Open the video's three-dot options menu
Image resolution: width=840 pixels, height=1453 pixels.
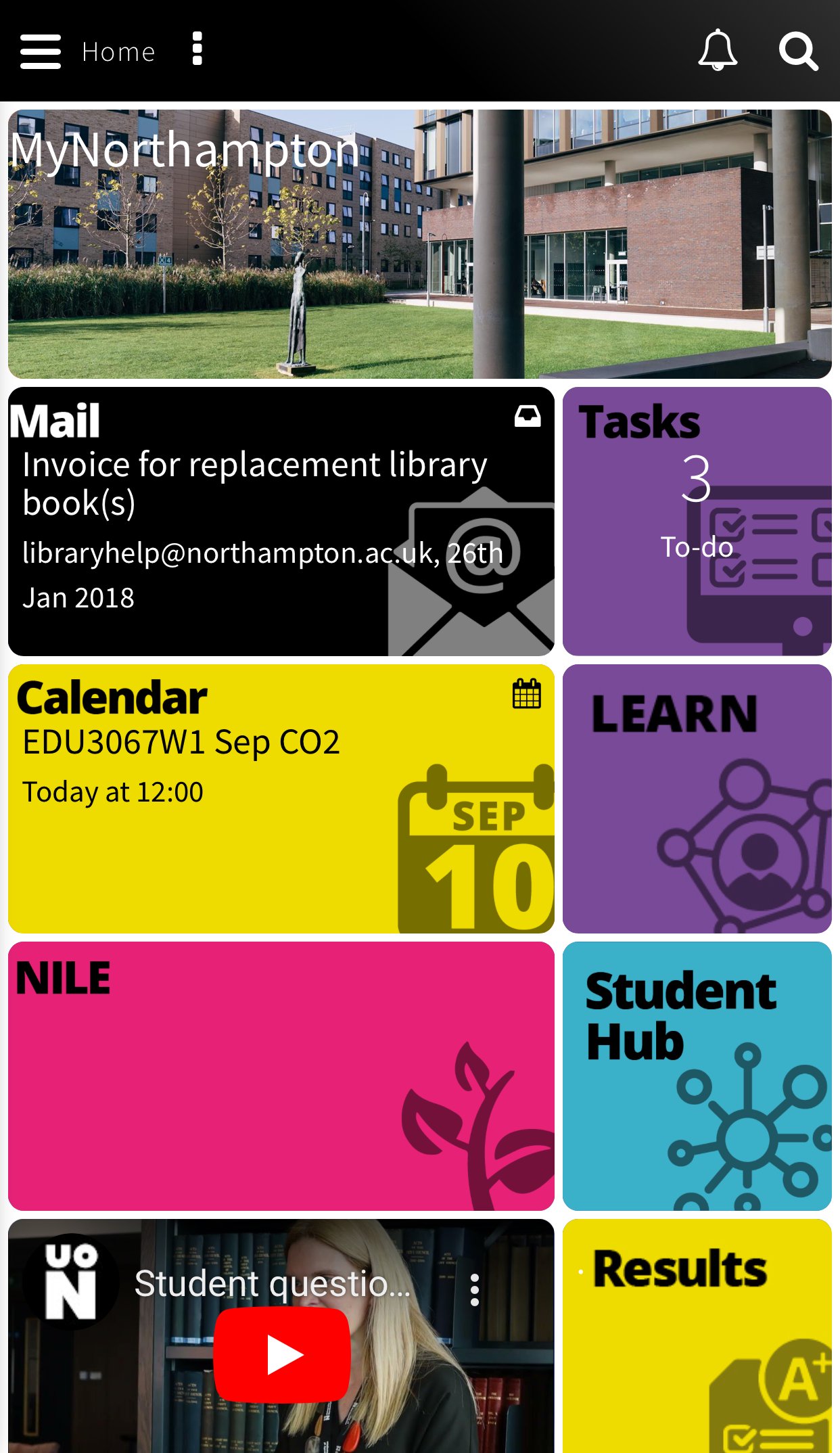[475, 1290]
